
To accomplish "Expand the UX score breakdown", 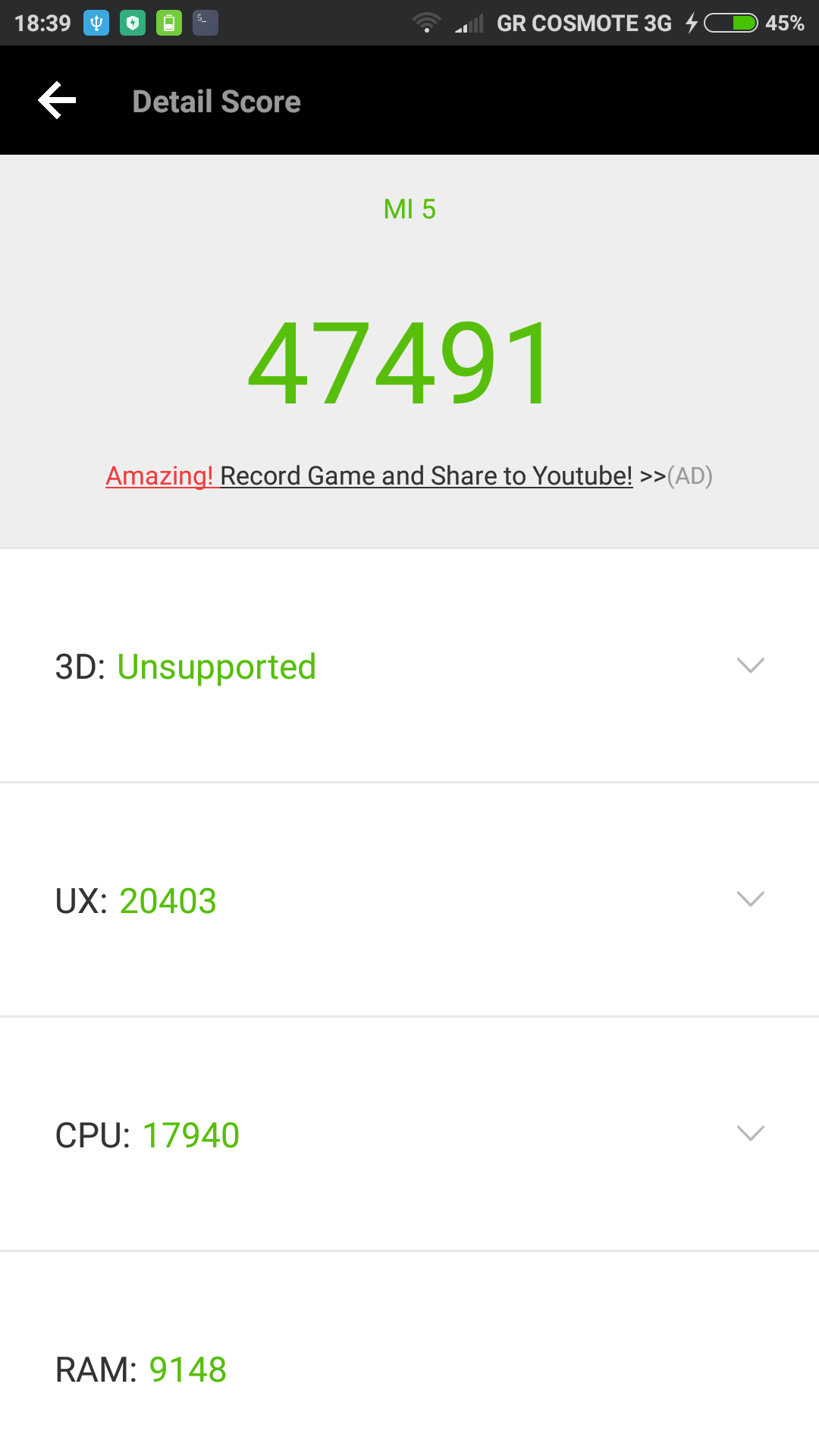I will pos(750,899).
